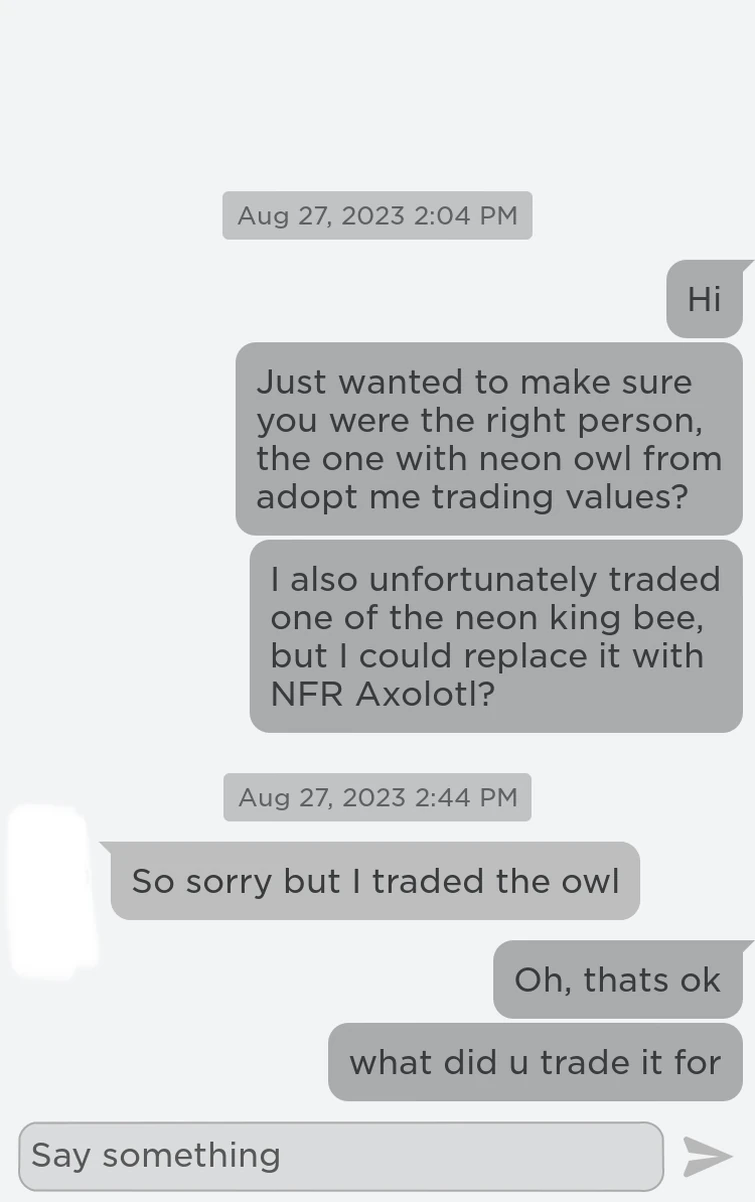Image resolution: width=755 pixels, height=1202 pixels.
Task: Click inside the message composer area
Action: click(340, 1155)
